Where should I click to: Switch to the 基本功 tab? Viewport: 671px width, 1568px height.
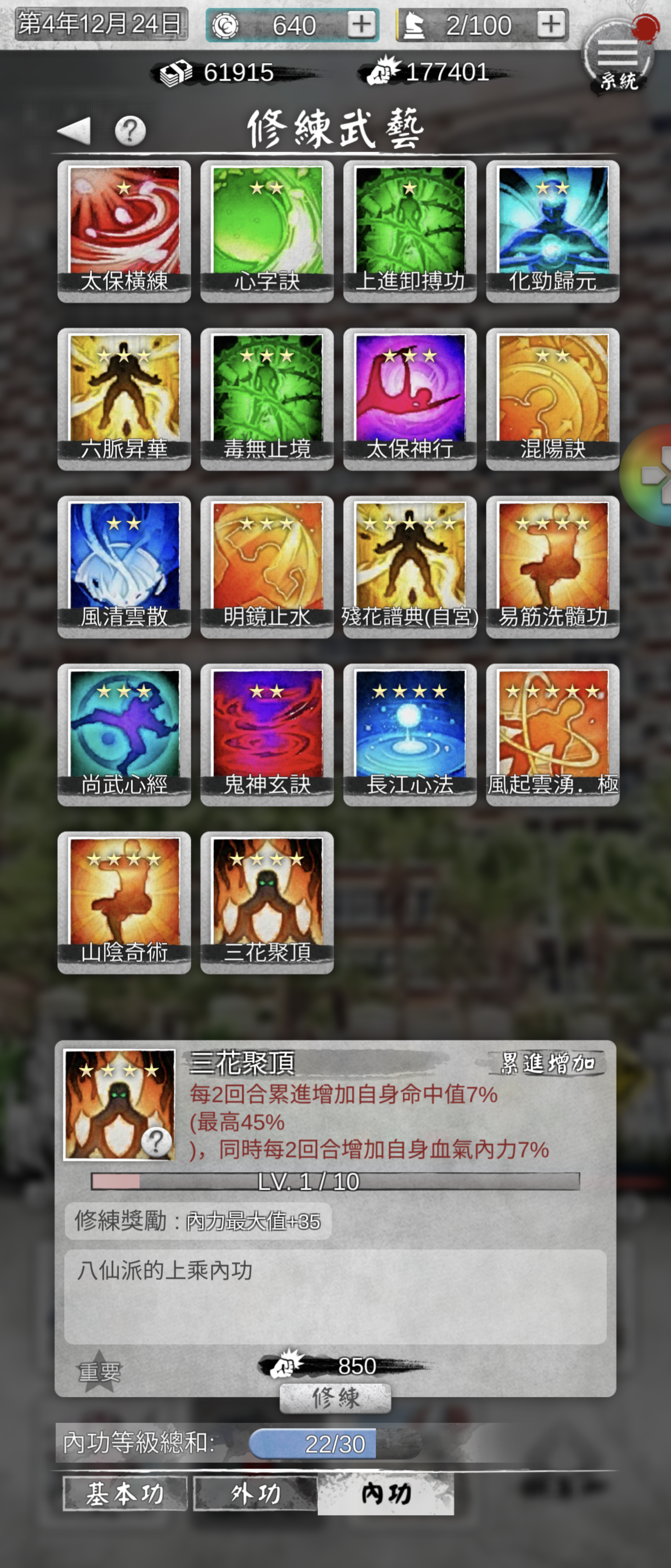tap(125, 1493)
